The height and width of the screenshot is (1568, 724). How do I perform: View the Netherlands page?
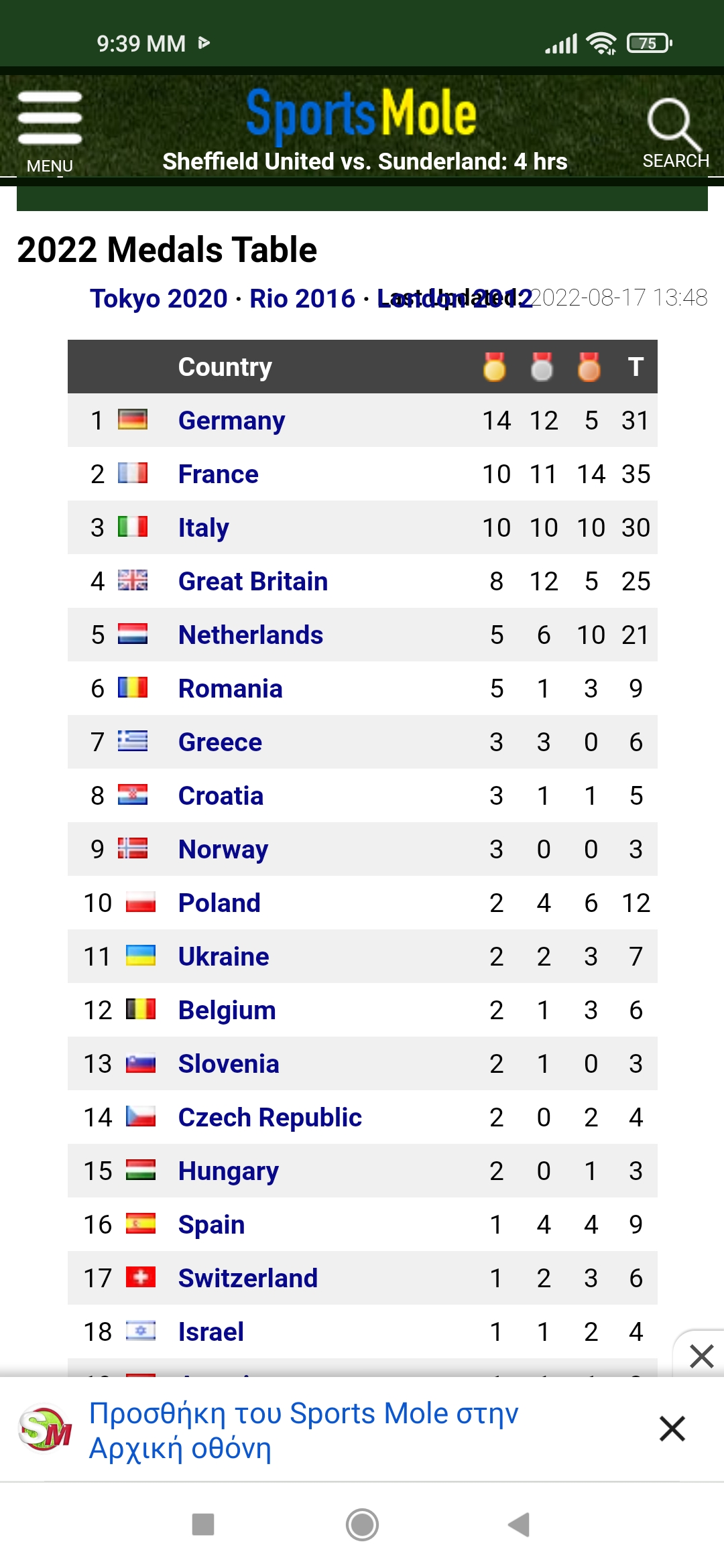(250, 635)
